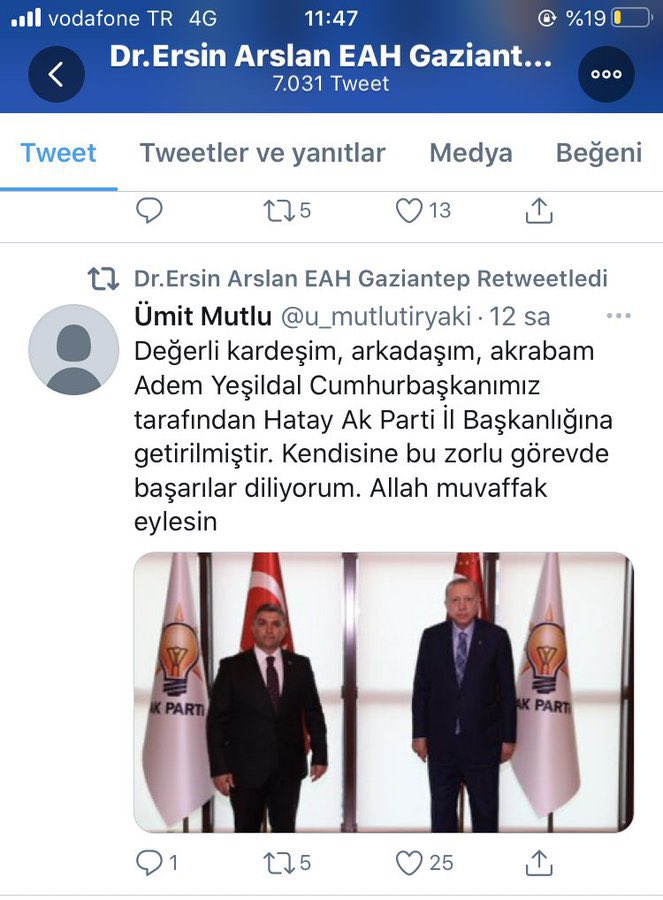This screenshot has width=663, height=900.
Task: Open the Medya tab
Action: (x=470, y=153)
